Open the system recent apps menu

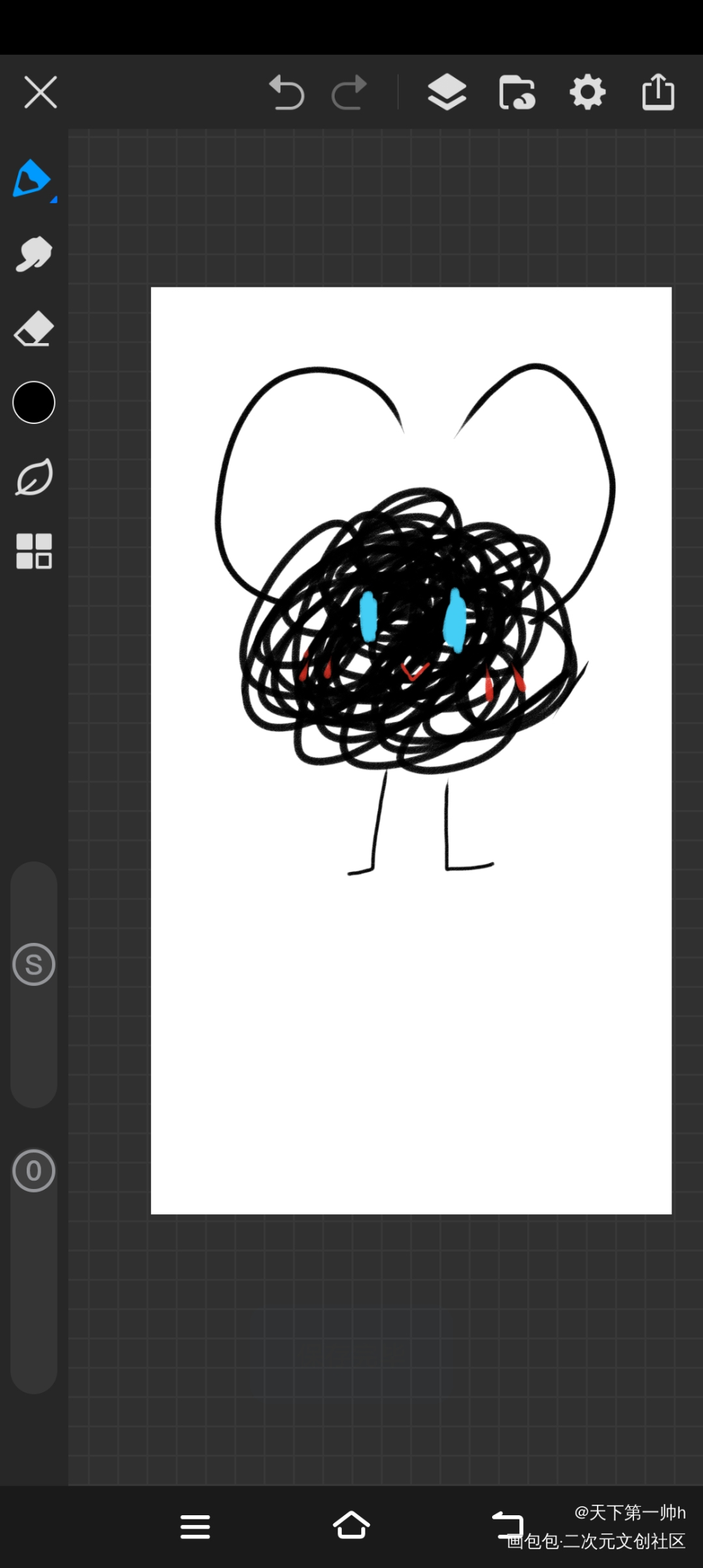click(195, 1527)
